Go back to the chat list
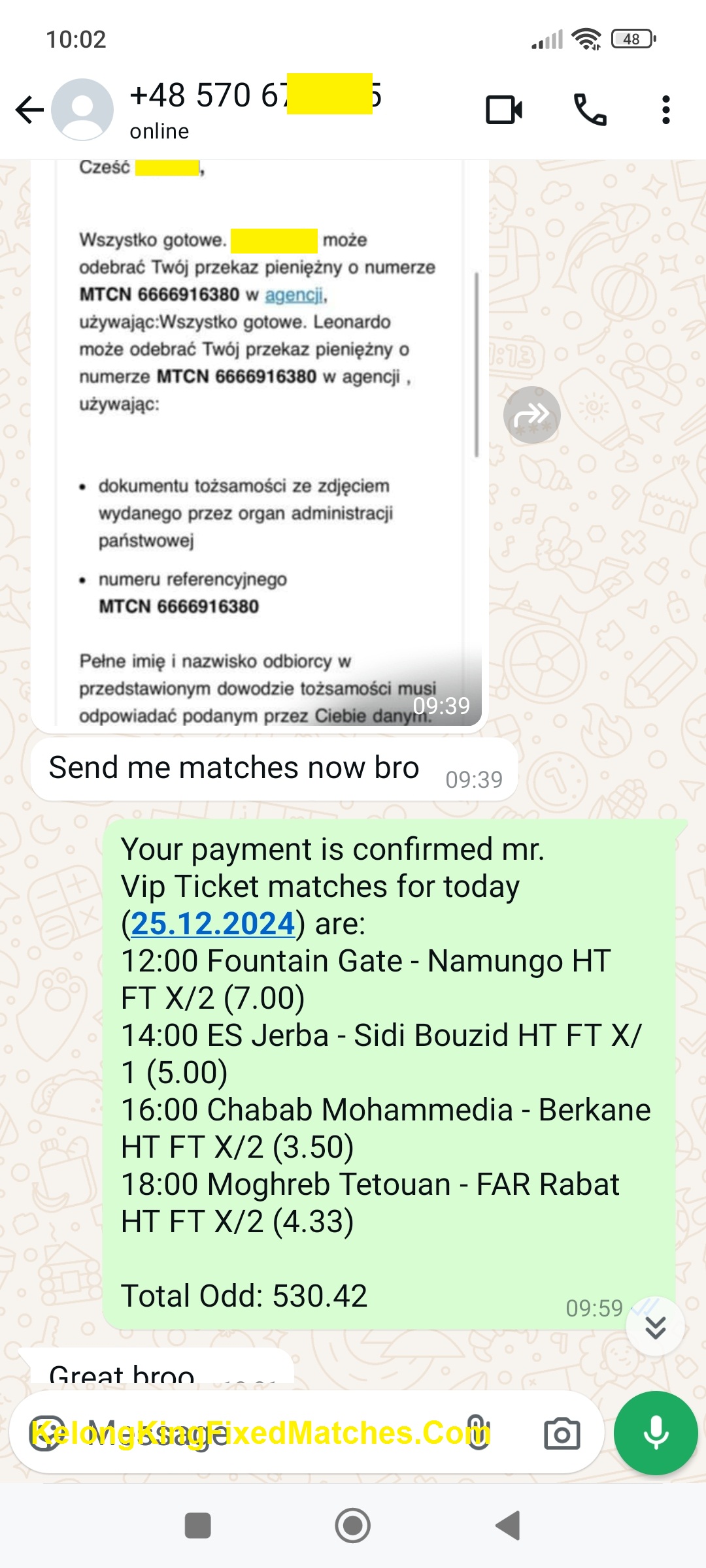The image size is (706, 1568). [x=29, y=110]
